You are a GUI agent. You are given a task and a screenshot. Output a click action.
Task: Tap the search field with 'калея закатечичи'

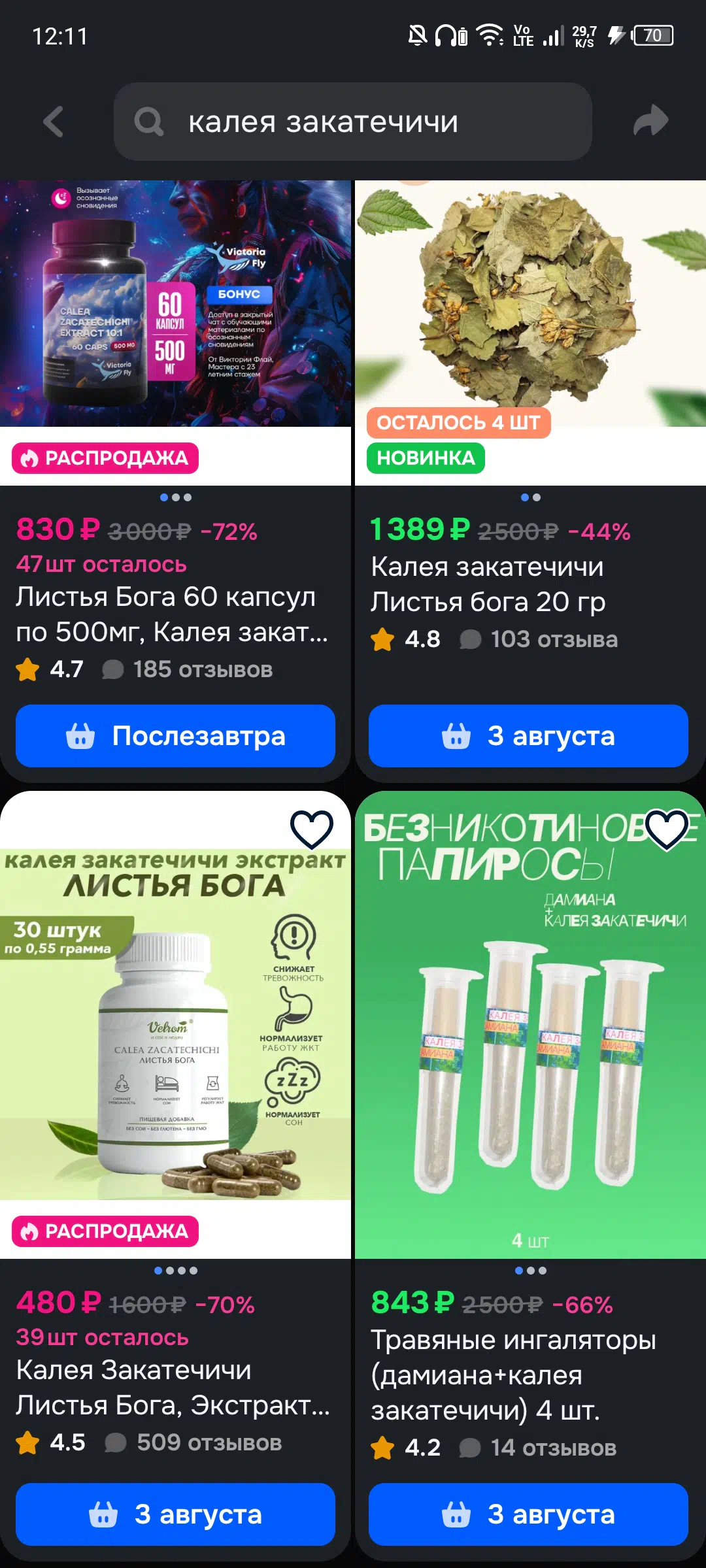coord(353,122)
